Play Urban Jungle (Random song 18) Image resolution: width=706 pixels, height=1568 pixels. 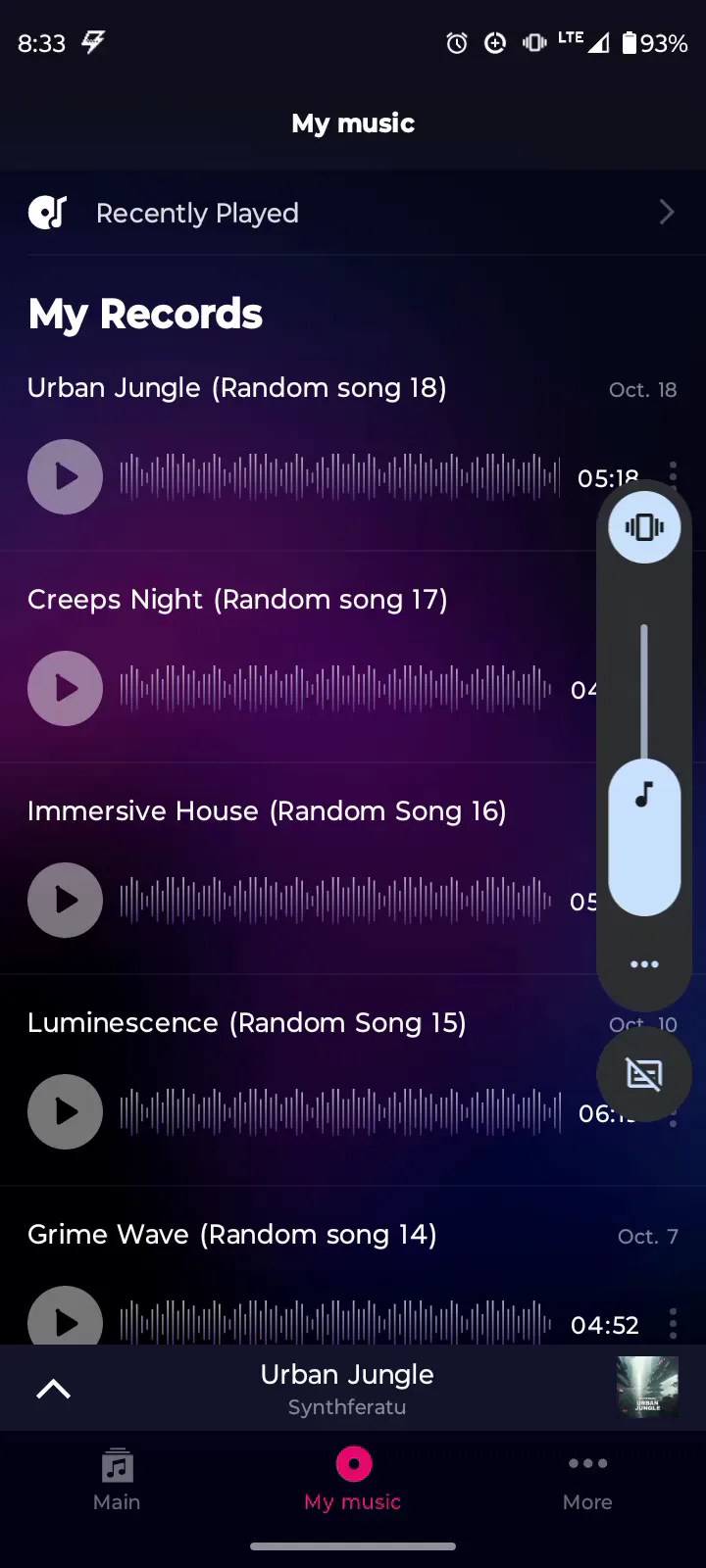click(66, 477)
